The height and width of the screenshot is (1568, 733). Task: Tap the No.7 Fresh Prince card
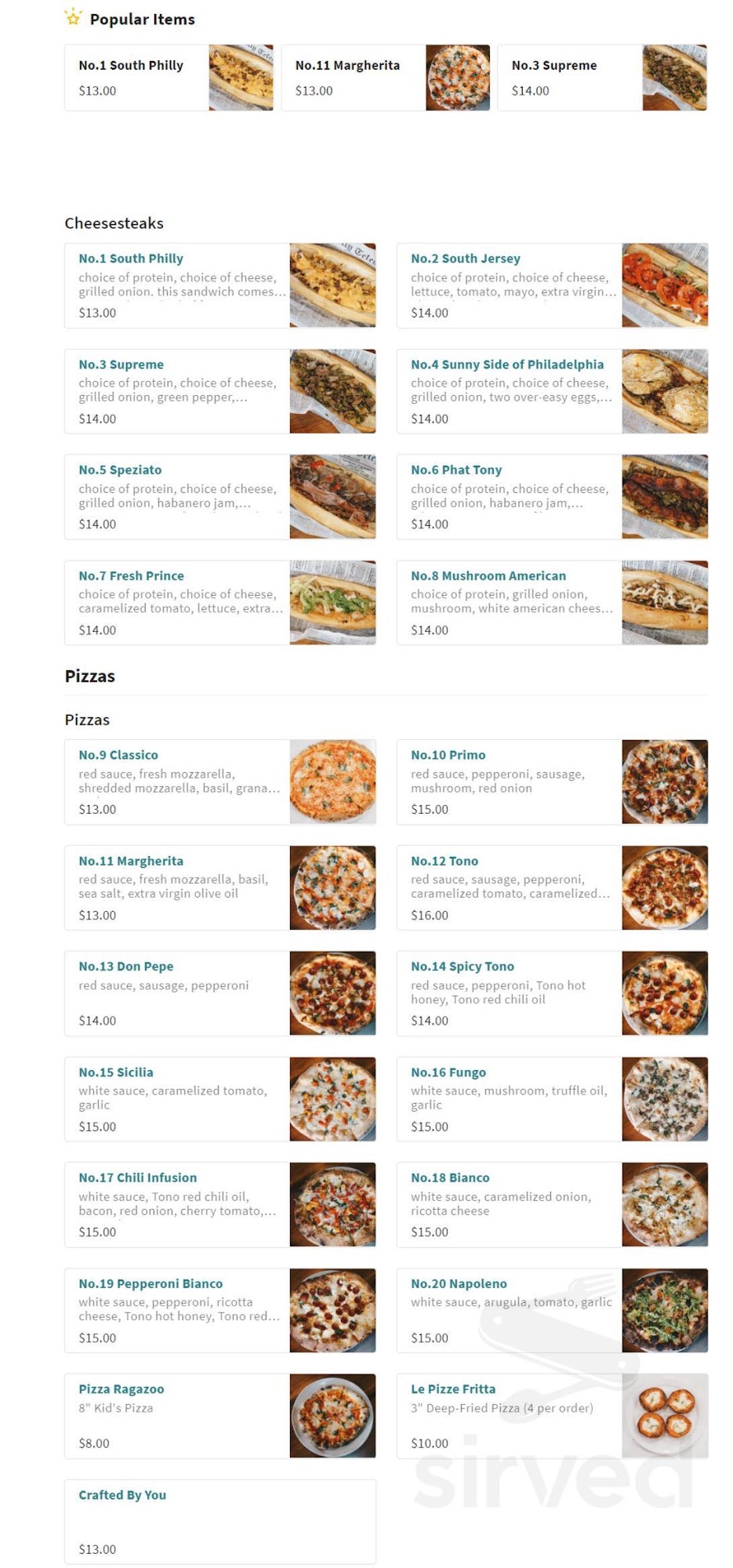(x=220, y=603)
